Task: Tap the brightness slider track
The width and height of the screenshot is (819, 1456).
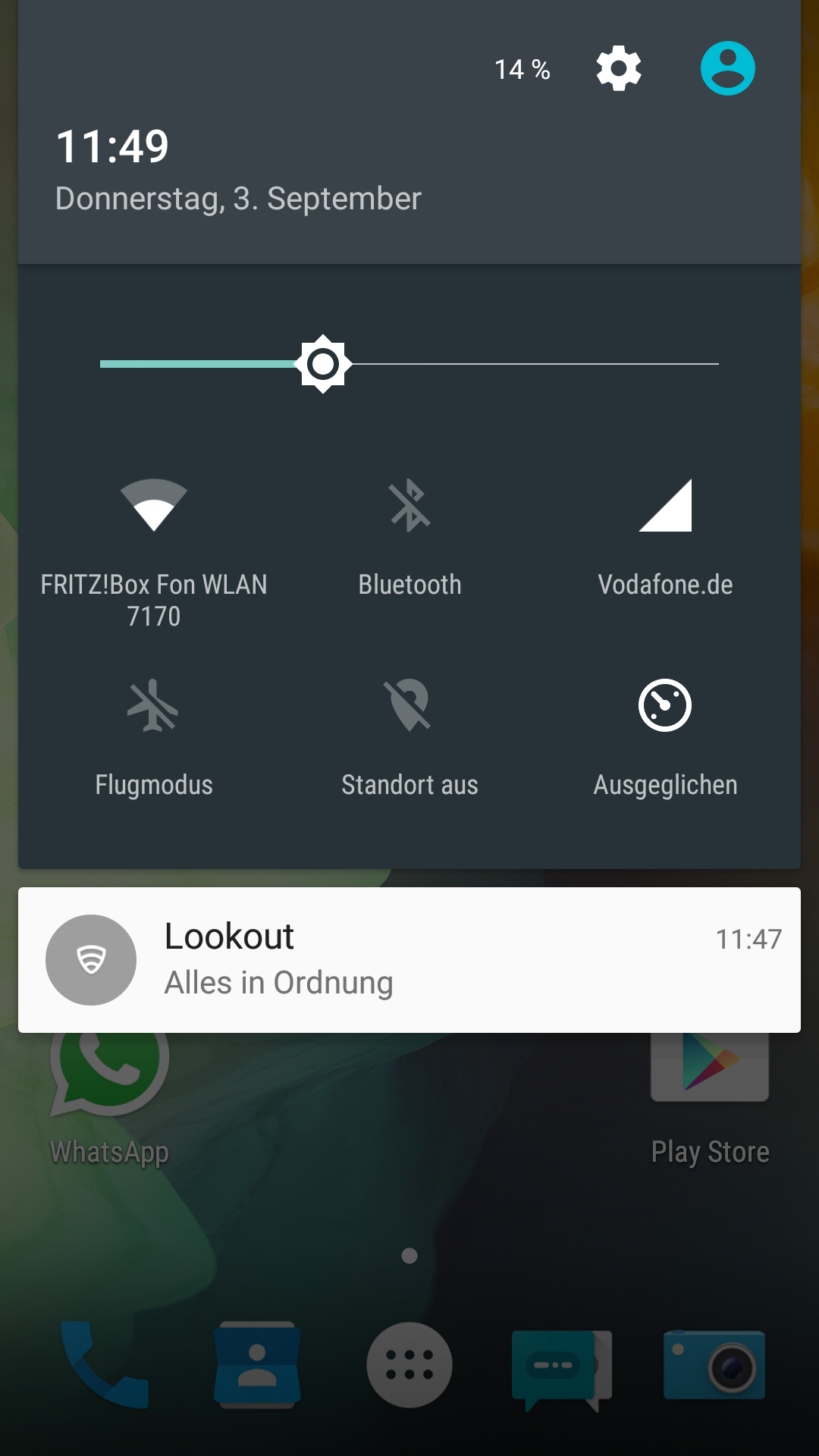Action: point(409,364)
